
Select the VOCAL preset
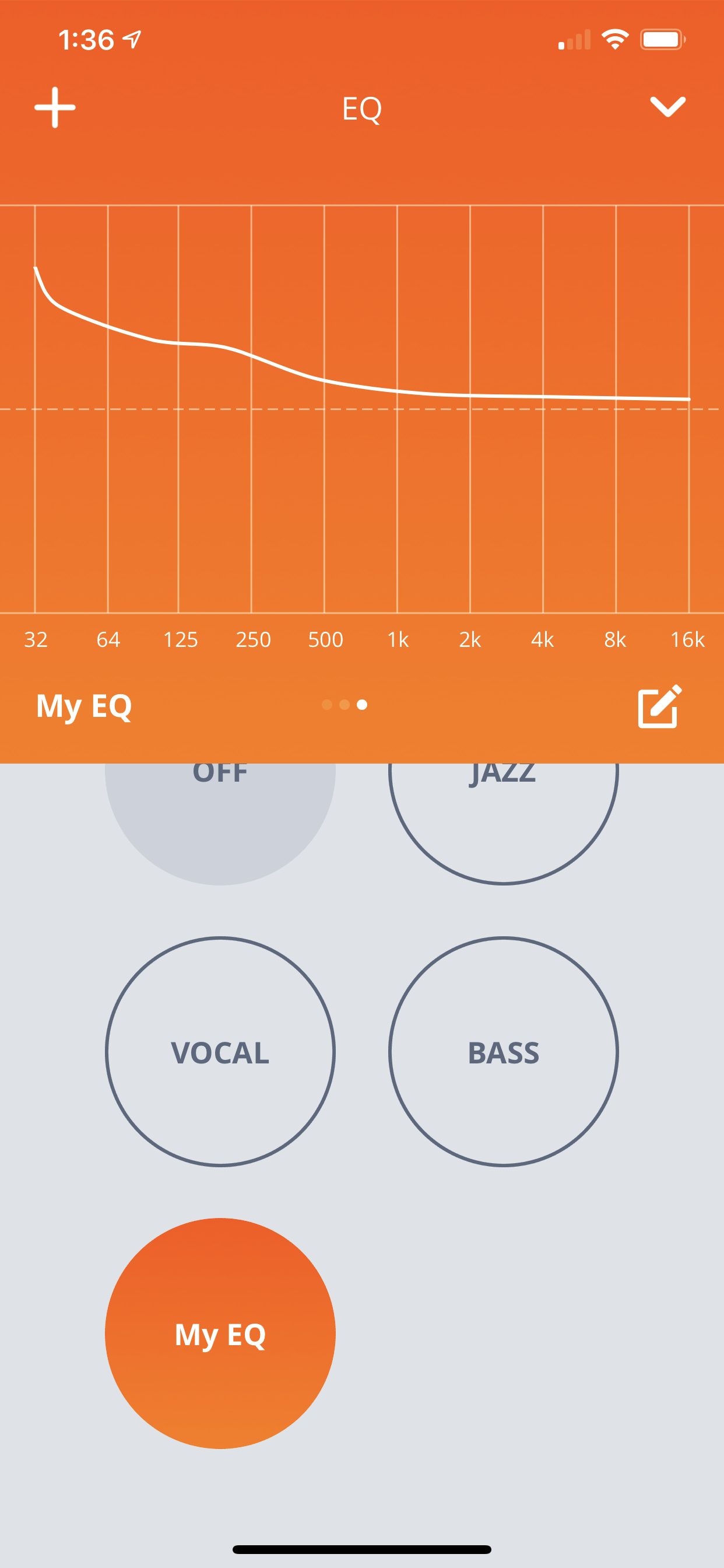tap(220, 1053)
